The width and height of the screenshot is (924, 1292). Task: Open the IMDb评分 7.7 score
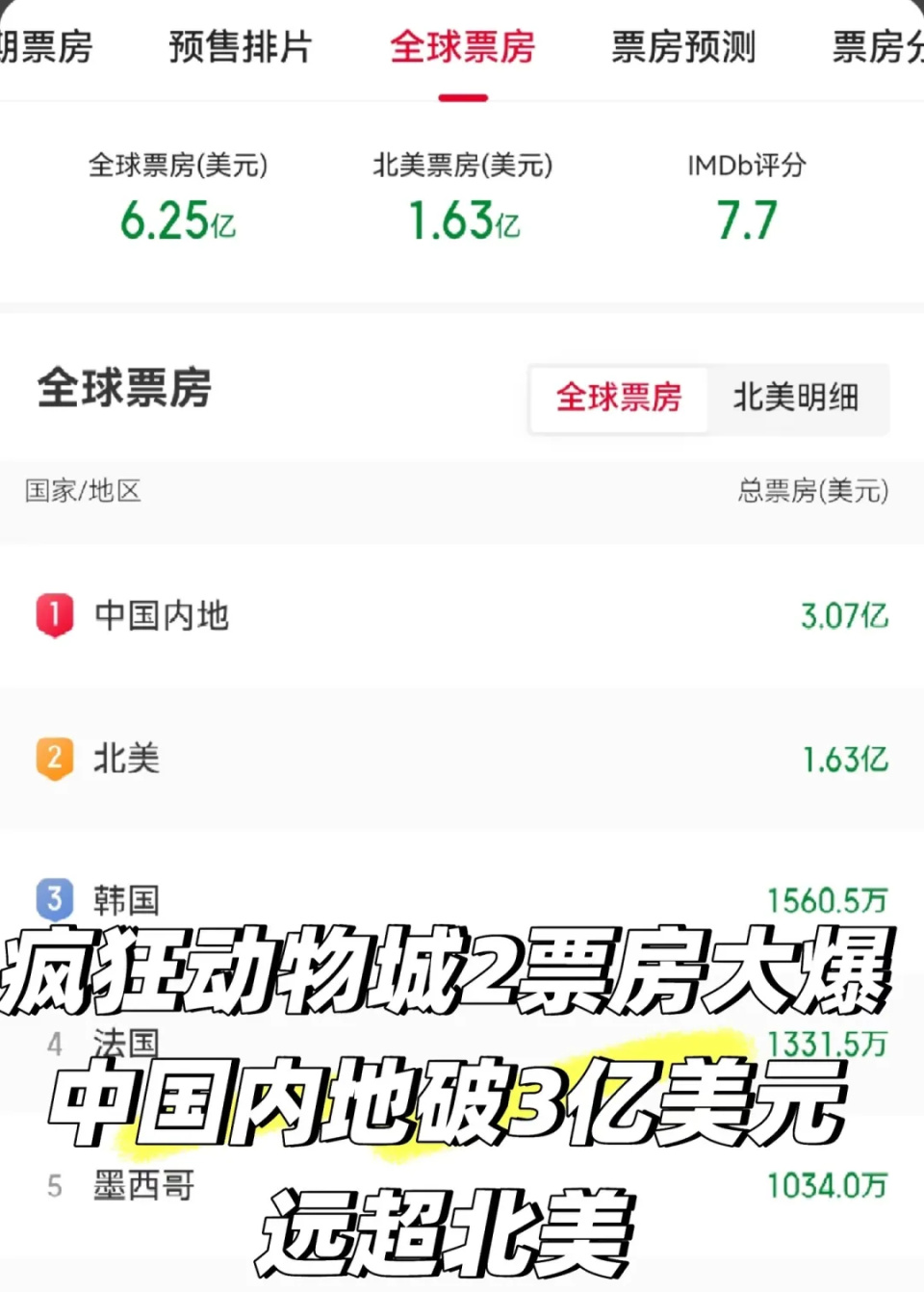coord(749,195)
